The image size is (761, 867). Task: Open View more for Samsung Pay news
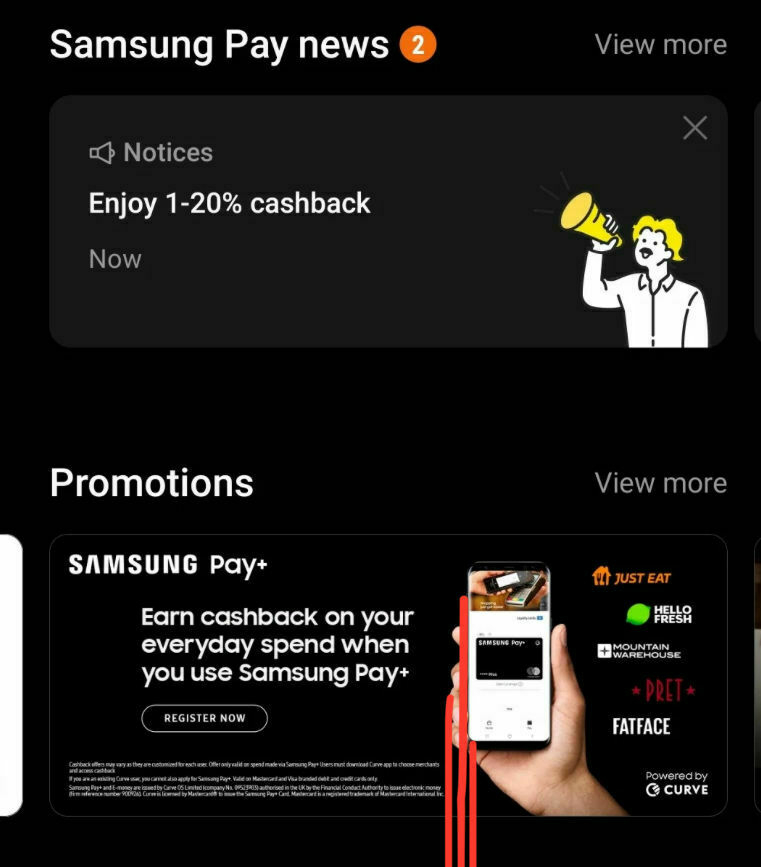tap(660, 45)
